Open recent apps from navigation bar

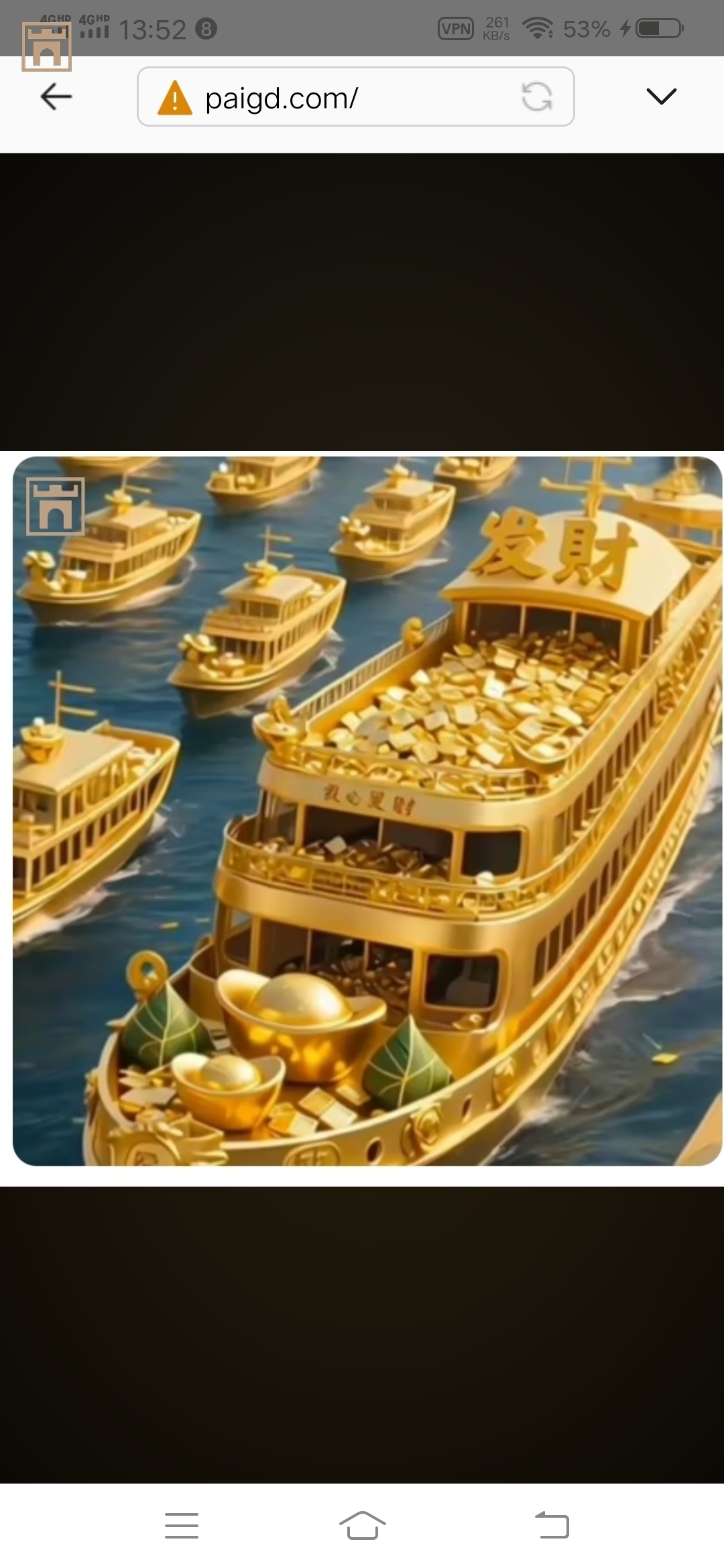(x=182, y=1526)
